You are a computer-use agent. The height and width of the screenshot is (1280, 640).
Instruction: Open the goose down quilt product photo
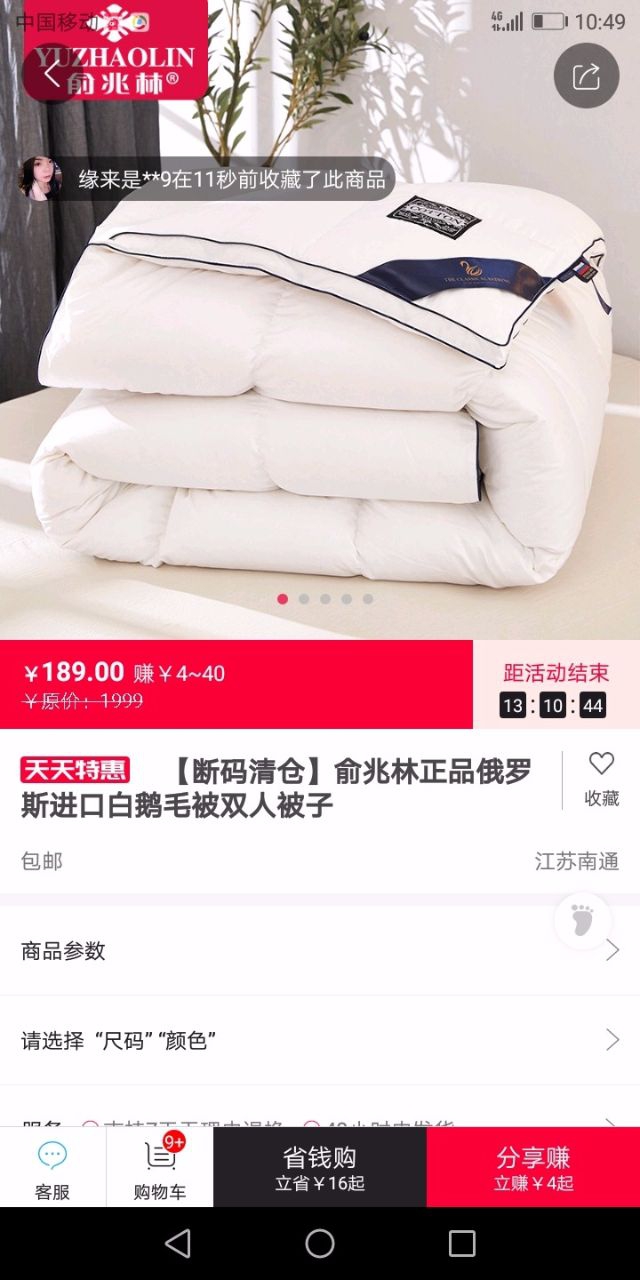click(320, 400)
